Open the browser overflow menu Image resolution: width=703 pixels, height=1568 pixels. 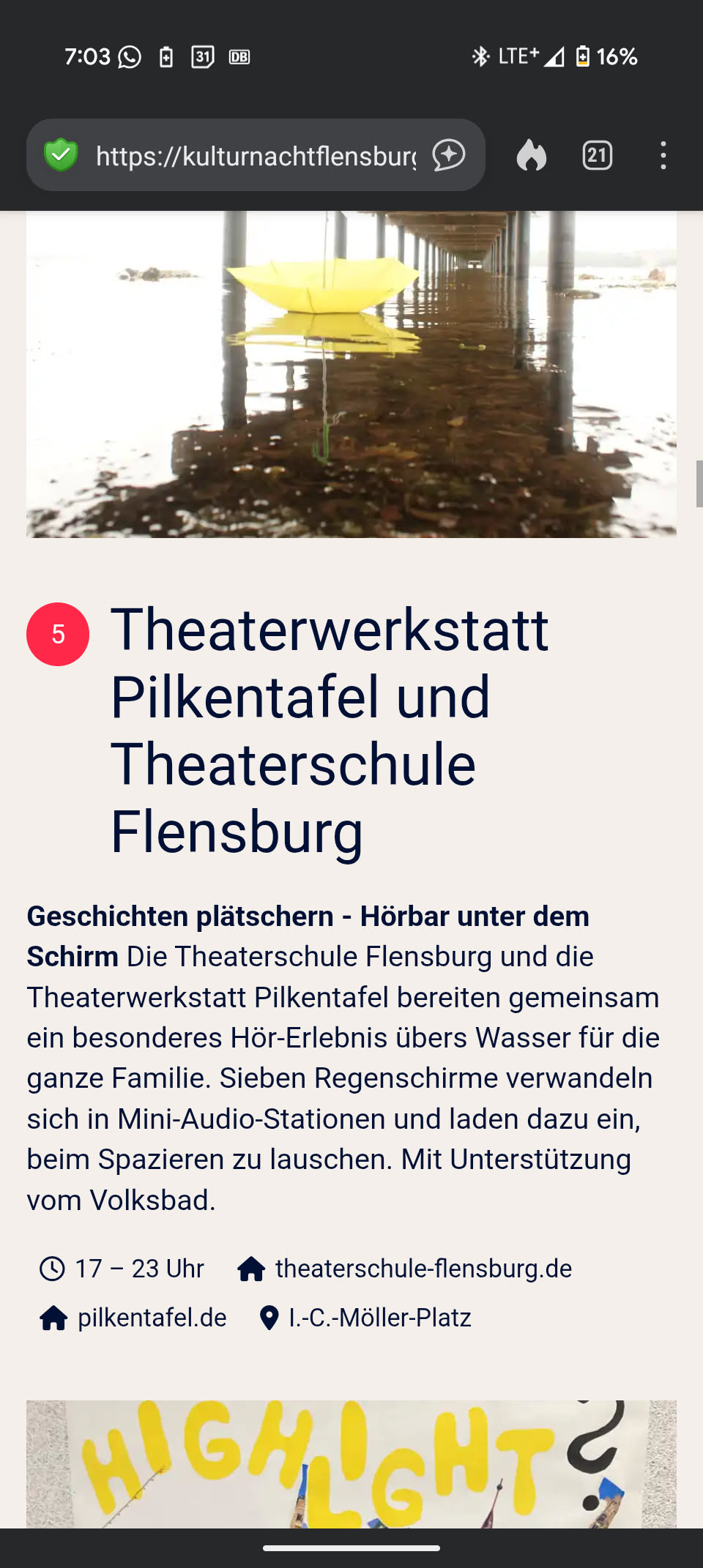point(663,155)
